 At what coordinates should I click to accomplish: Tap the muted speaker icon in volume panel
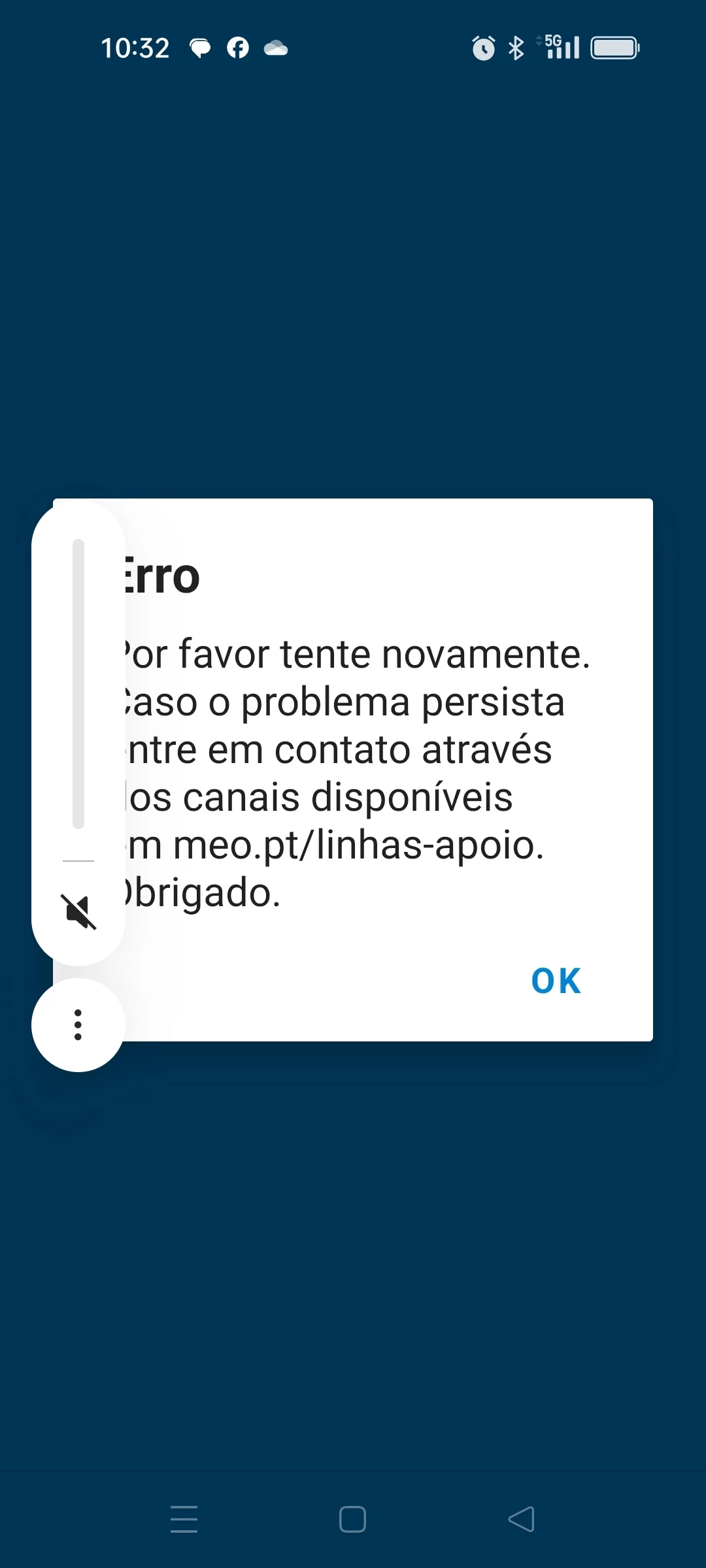click(x=78, y=911)
